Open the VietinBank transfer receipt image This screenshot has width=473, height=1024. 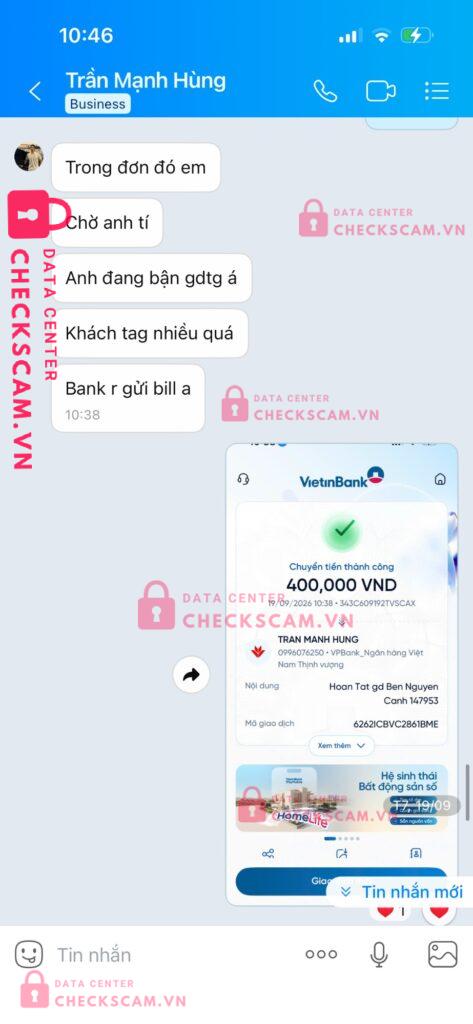[x=342, y=674]
